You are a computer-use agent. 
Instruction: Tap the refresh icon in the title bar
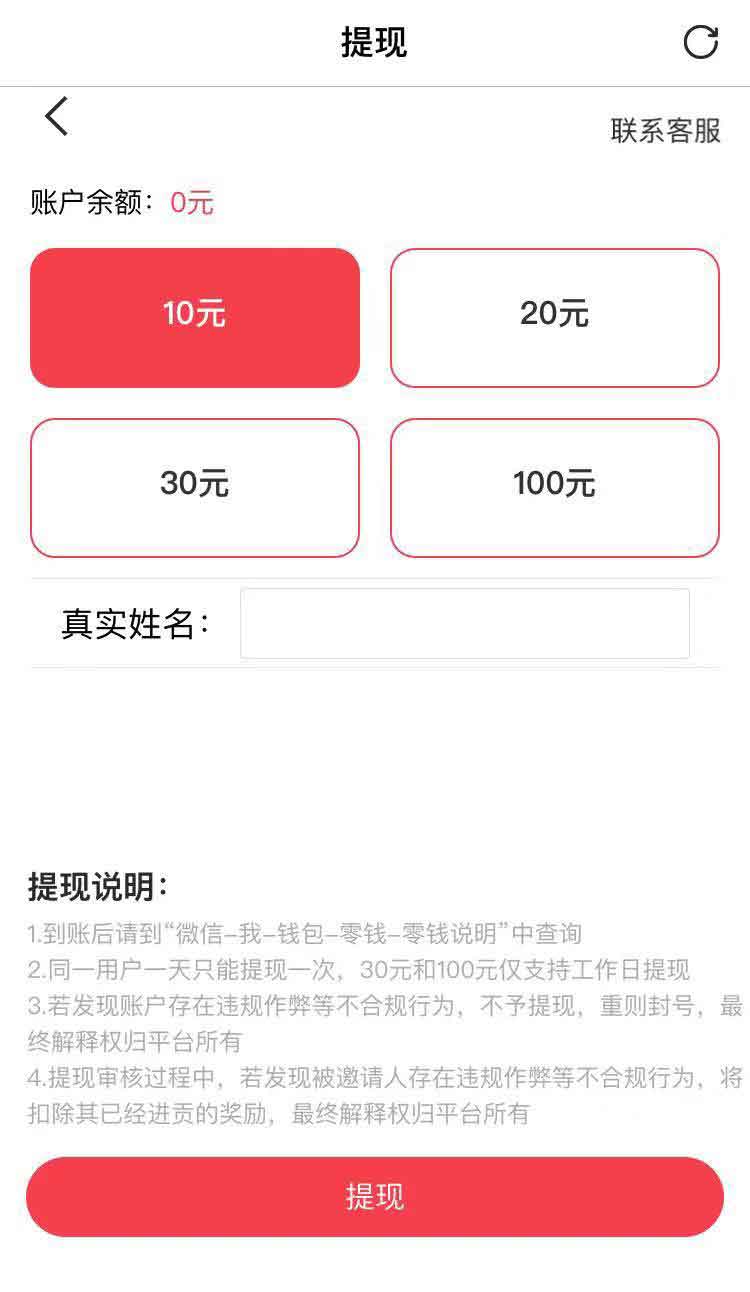[700, 42]
